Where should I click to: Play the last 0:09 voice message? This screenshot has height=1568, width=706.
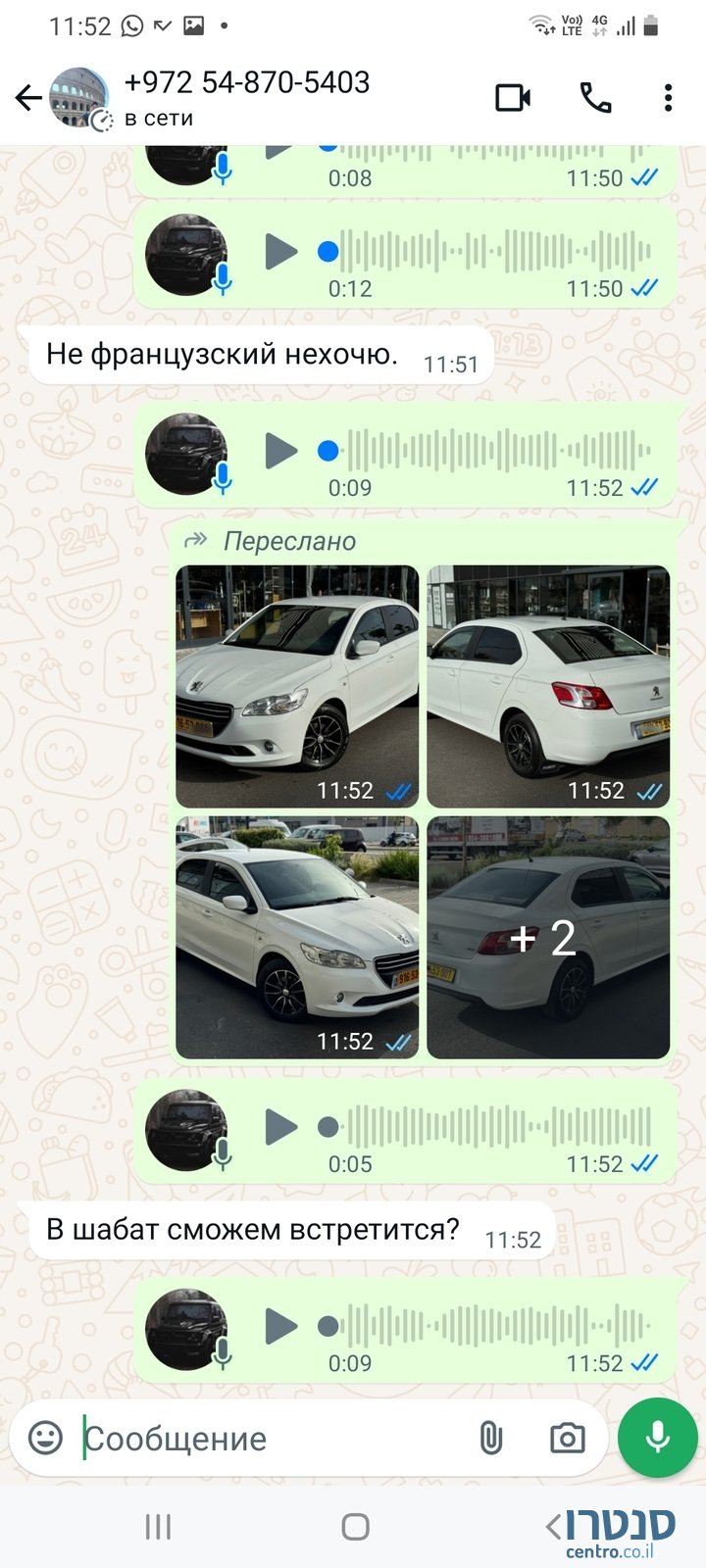coord(280,1326)
